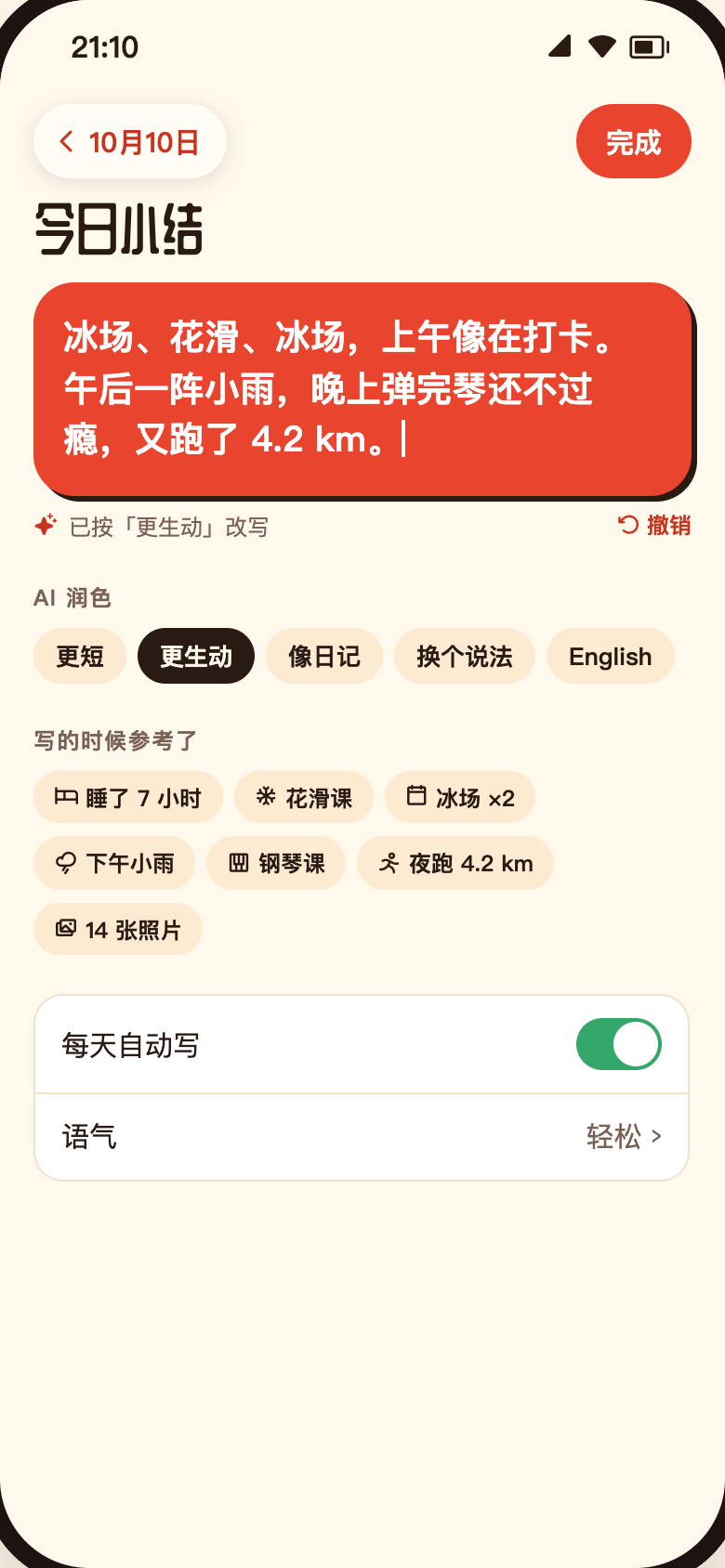
Task: Open the 钢琴课 reference chip
Action: coord(276,863)
